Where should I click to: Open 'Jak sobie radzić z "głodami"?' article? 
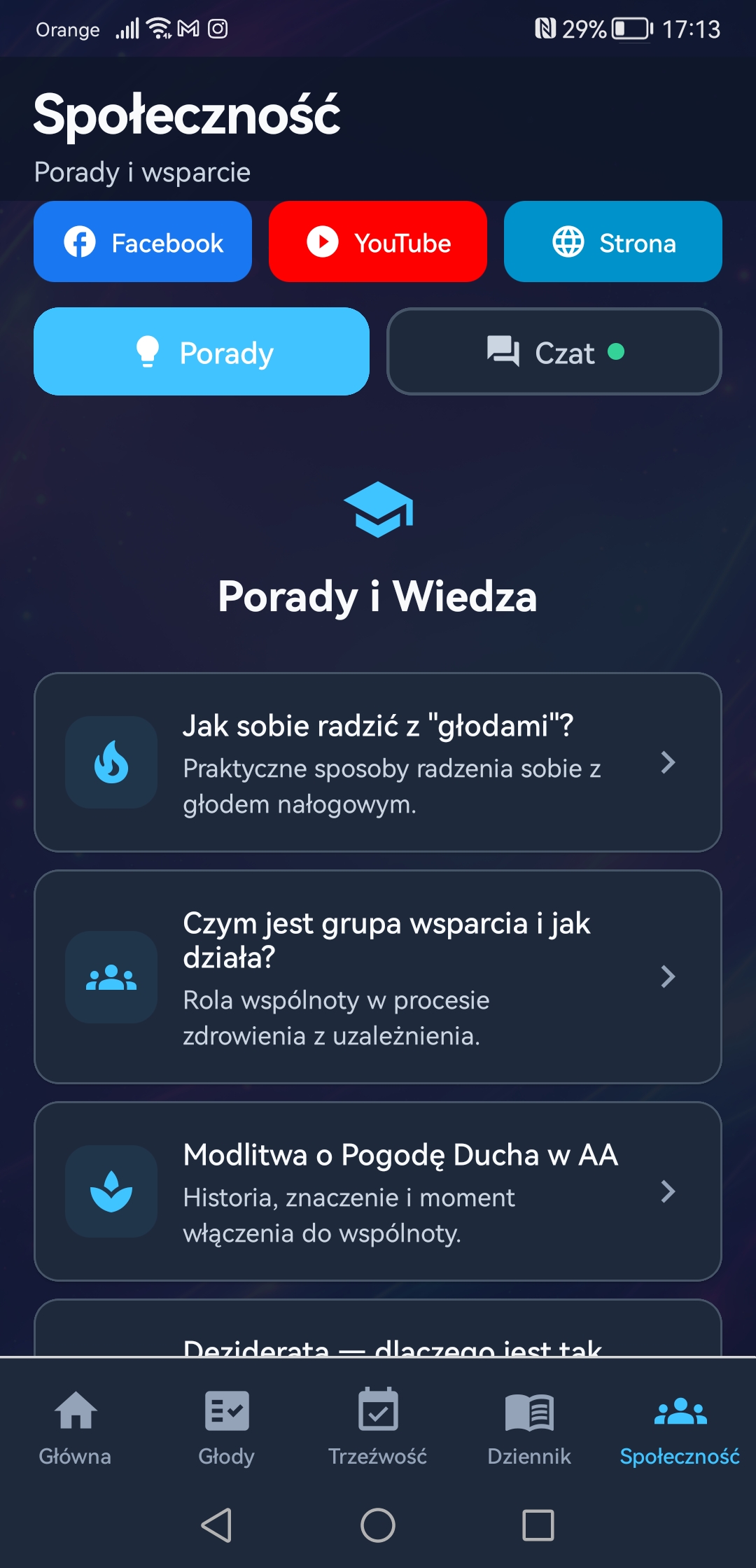tap(378, 762)
